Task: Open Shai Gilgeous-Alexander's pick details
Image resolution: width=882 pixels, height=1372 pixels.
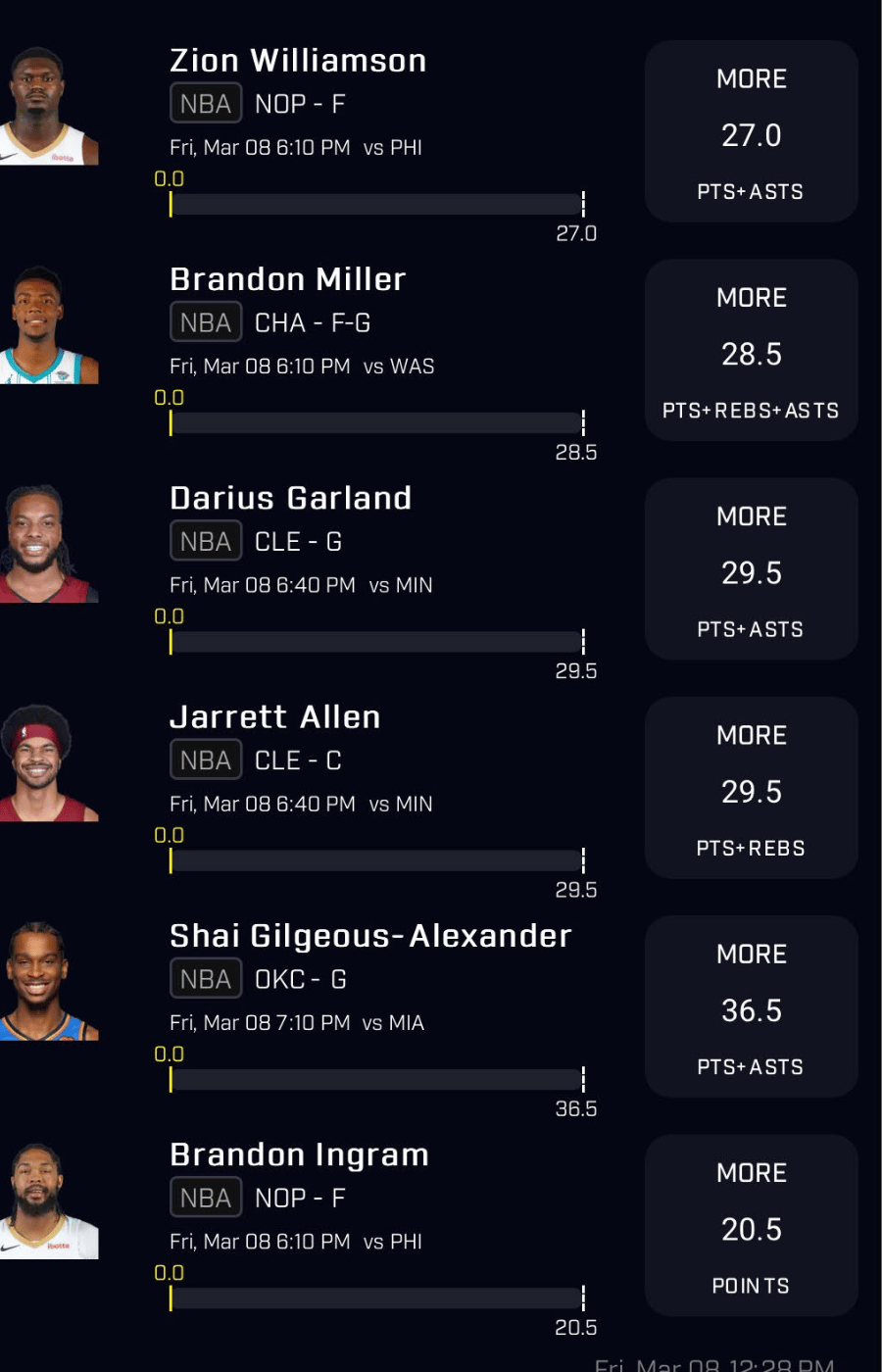Action: click(369, 936)
